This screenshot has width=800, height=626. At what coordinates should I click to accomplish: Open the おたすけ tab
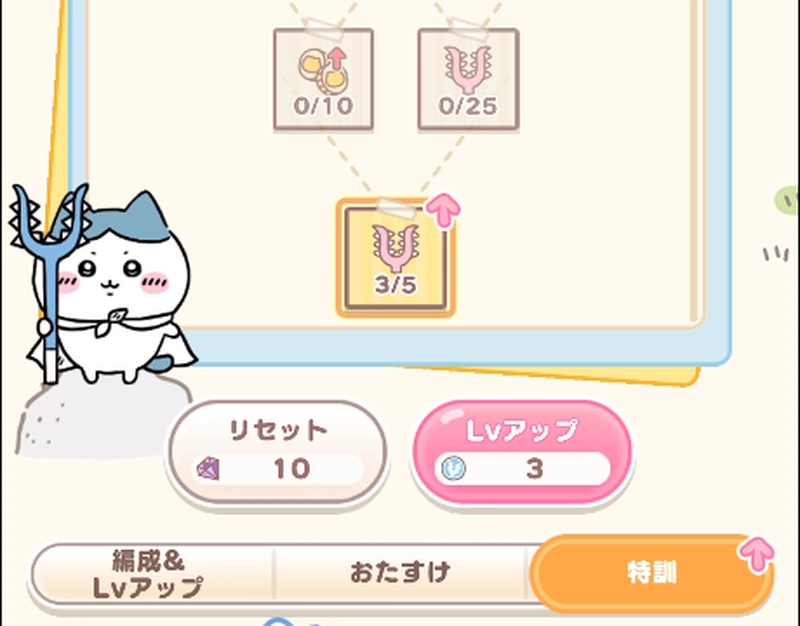399,574
